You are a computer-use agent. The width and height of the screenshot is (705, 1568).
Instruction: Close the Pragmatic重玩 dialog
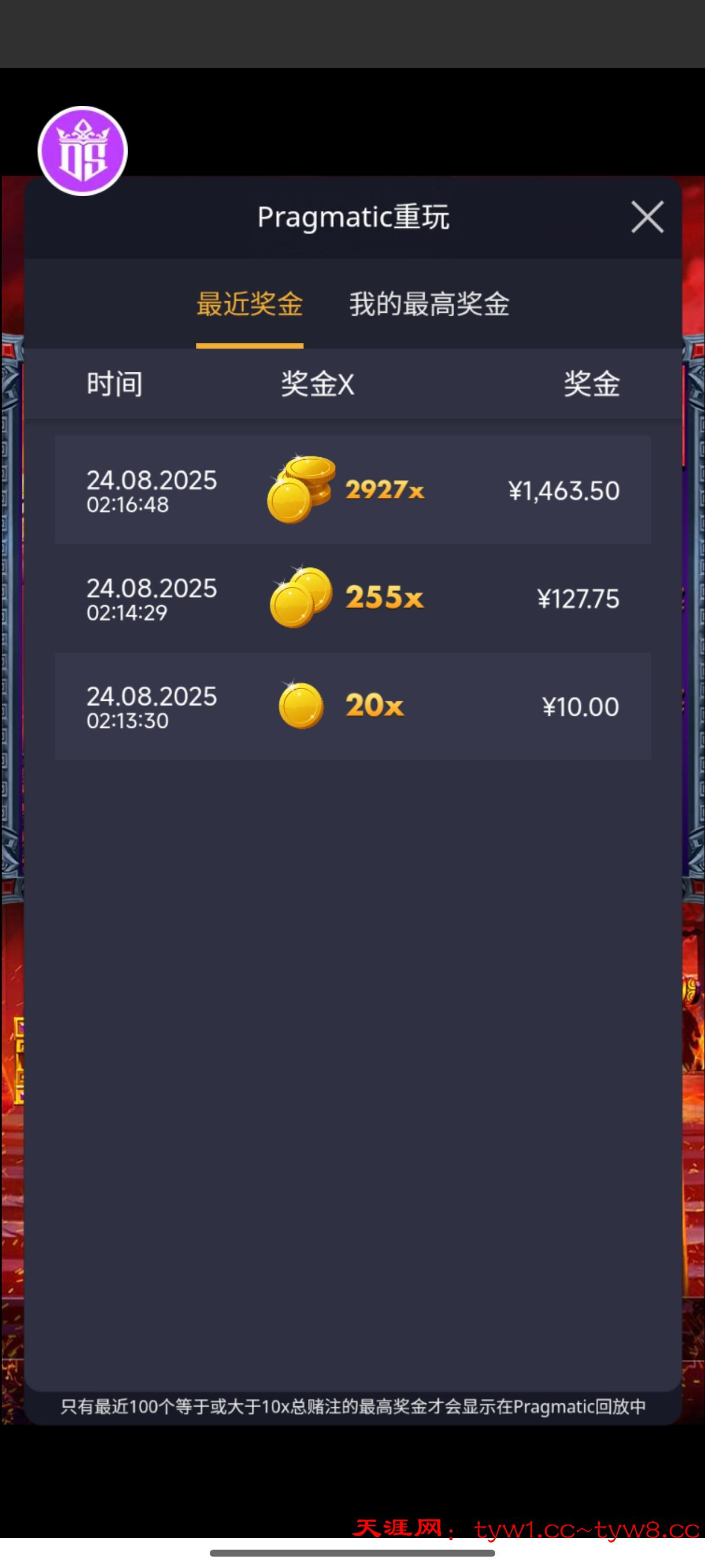pyautogui.click(x=647, y=217)
